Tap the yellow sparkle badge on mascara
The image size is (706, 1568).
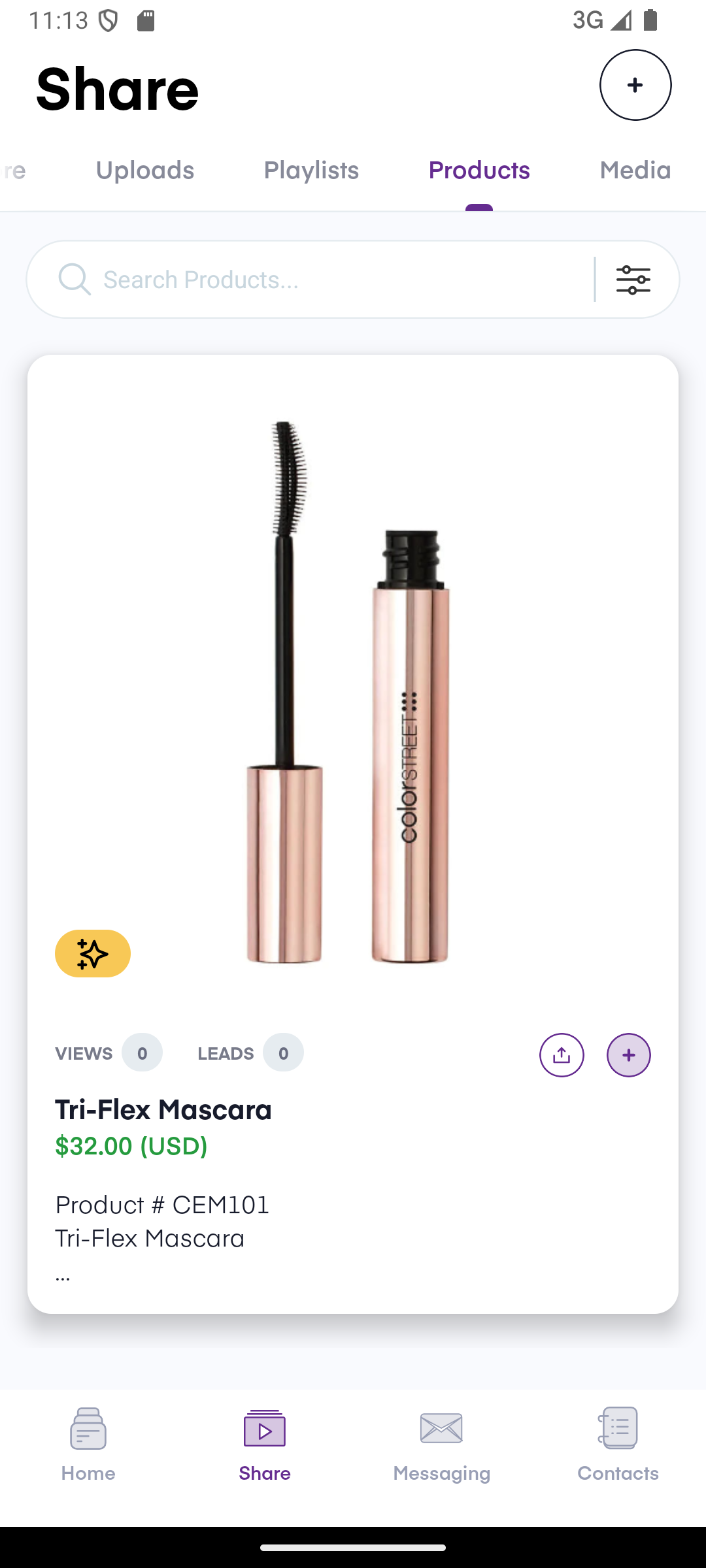pos(93,954)
